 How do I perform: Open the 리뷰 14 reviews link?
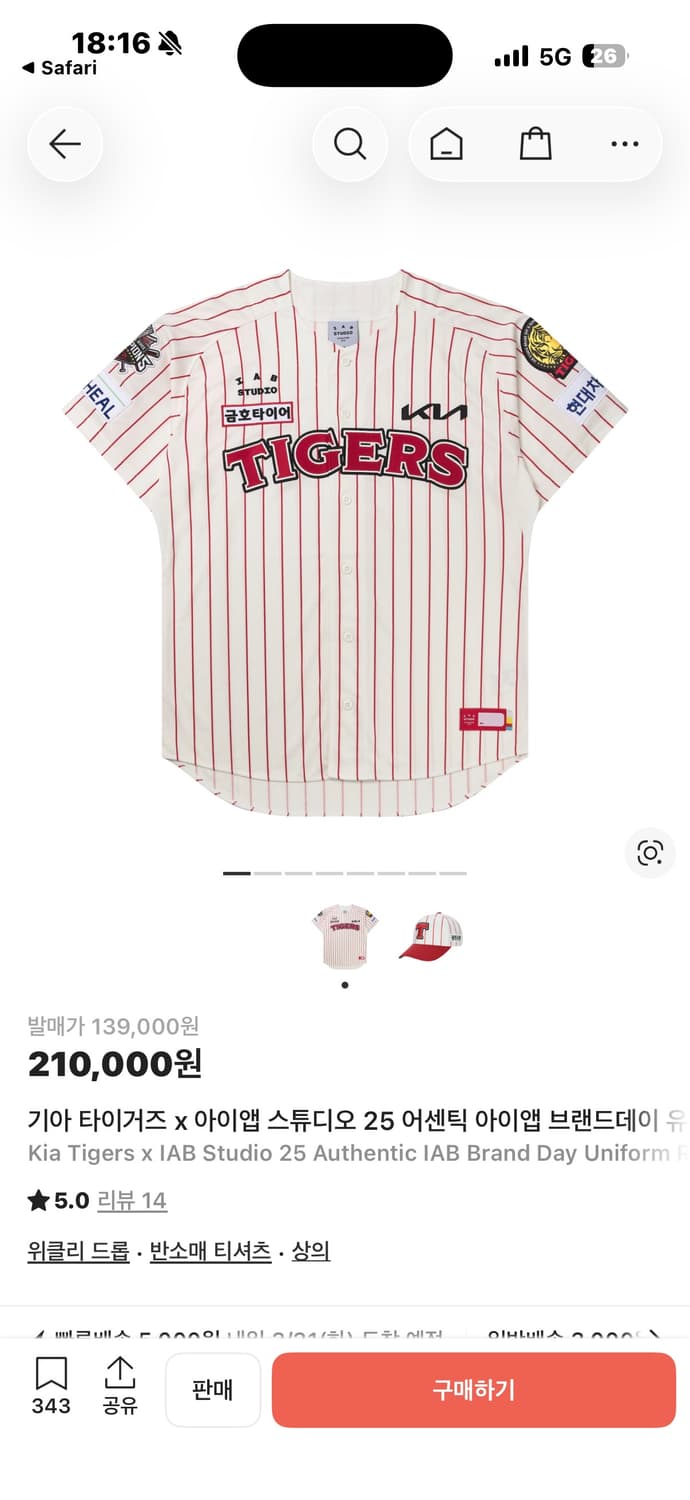click(x=132, y=1200)
